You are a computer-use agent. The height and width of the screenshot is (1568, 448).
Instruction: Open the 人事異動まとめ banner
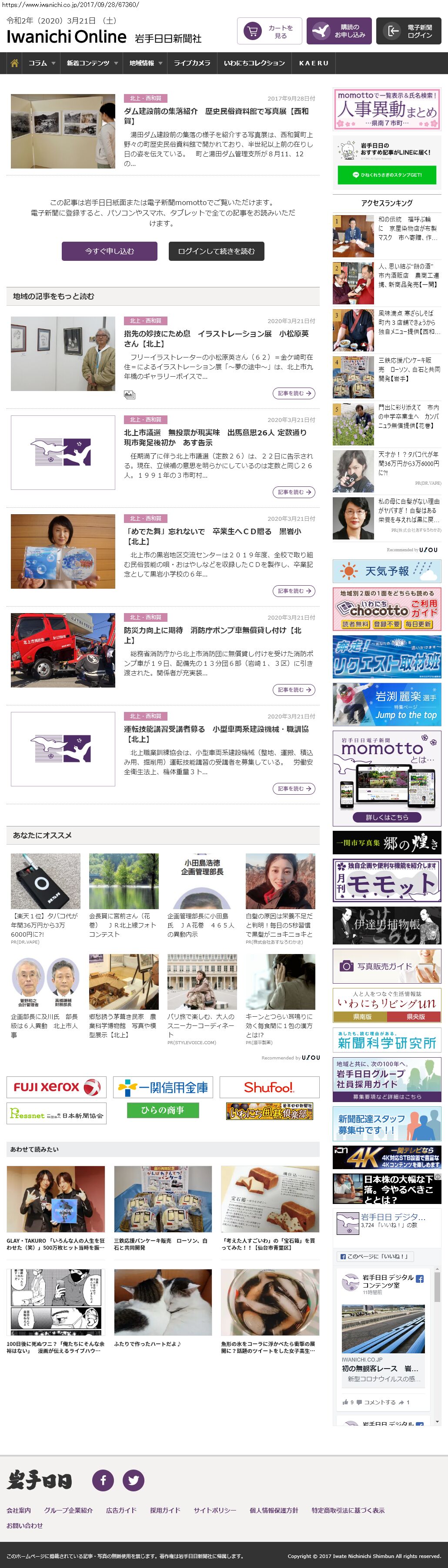[387, 109]
